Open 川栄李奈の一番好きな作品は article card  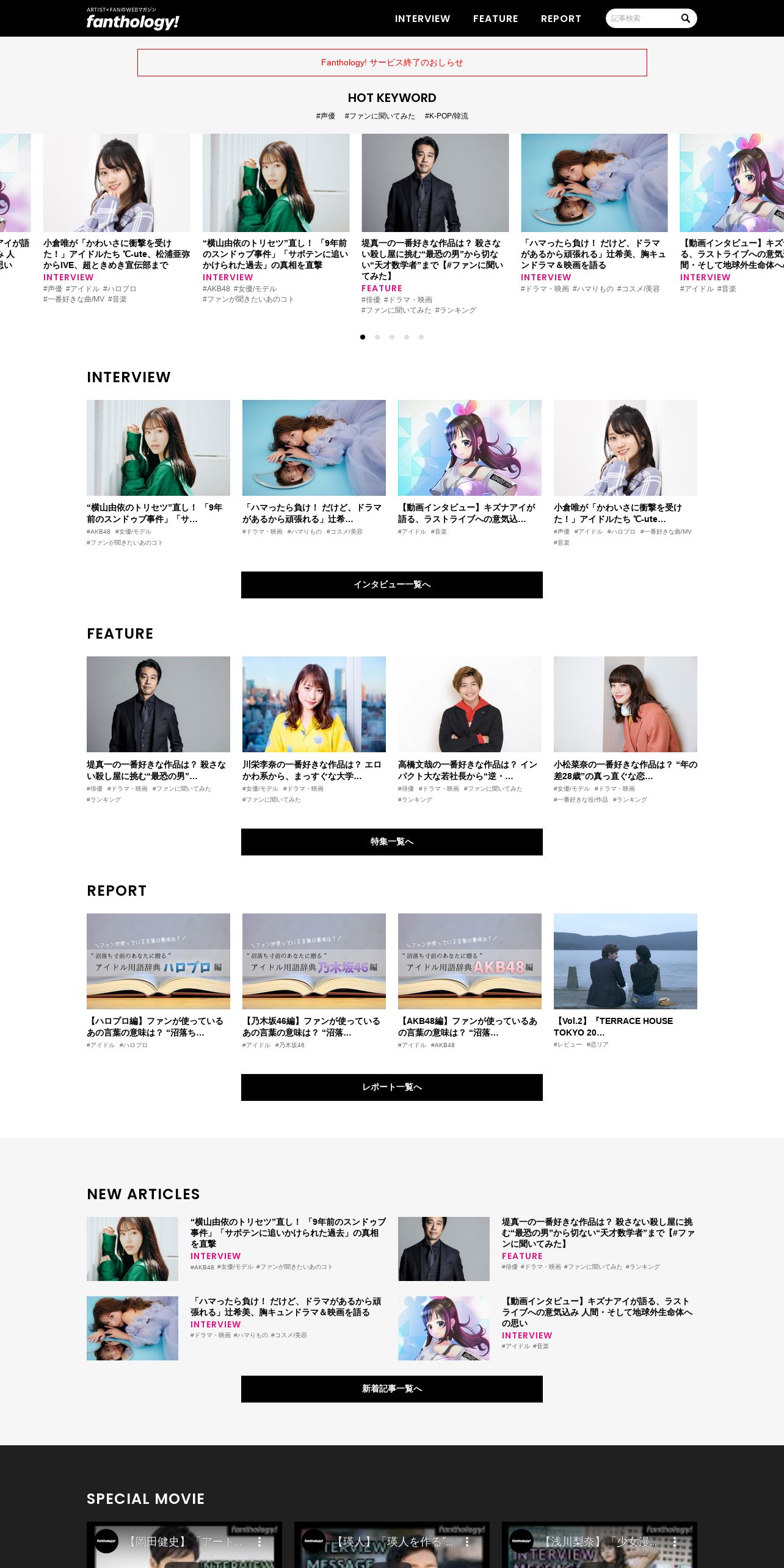click(314, 730)
